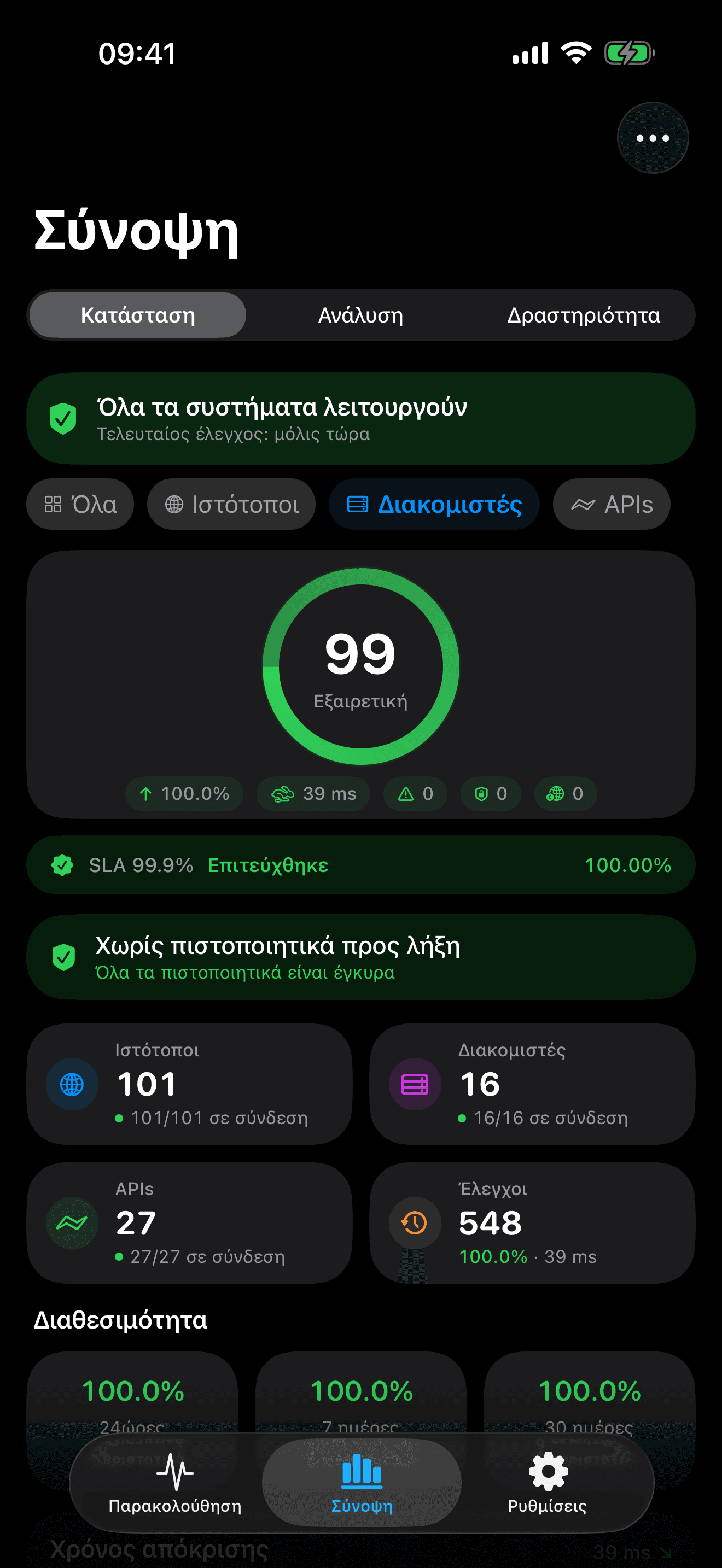722x1568 pixels.
Task: Filter by APIs chip
Action: point(611,505)
